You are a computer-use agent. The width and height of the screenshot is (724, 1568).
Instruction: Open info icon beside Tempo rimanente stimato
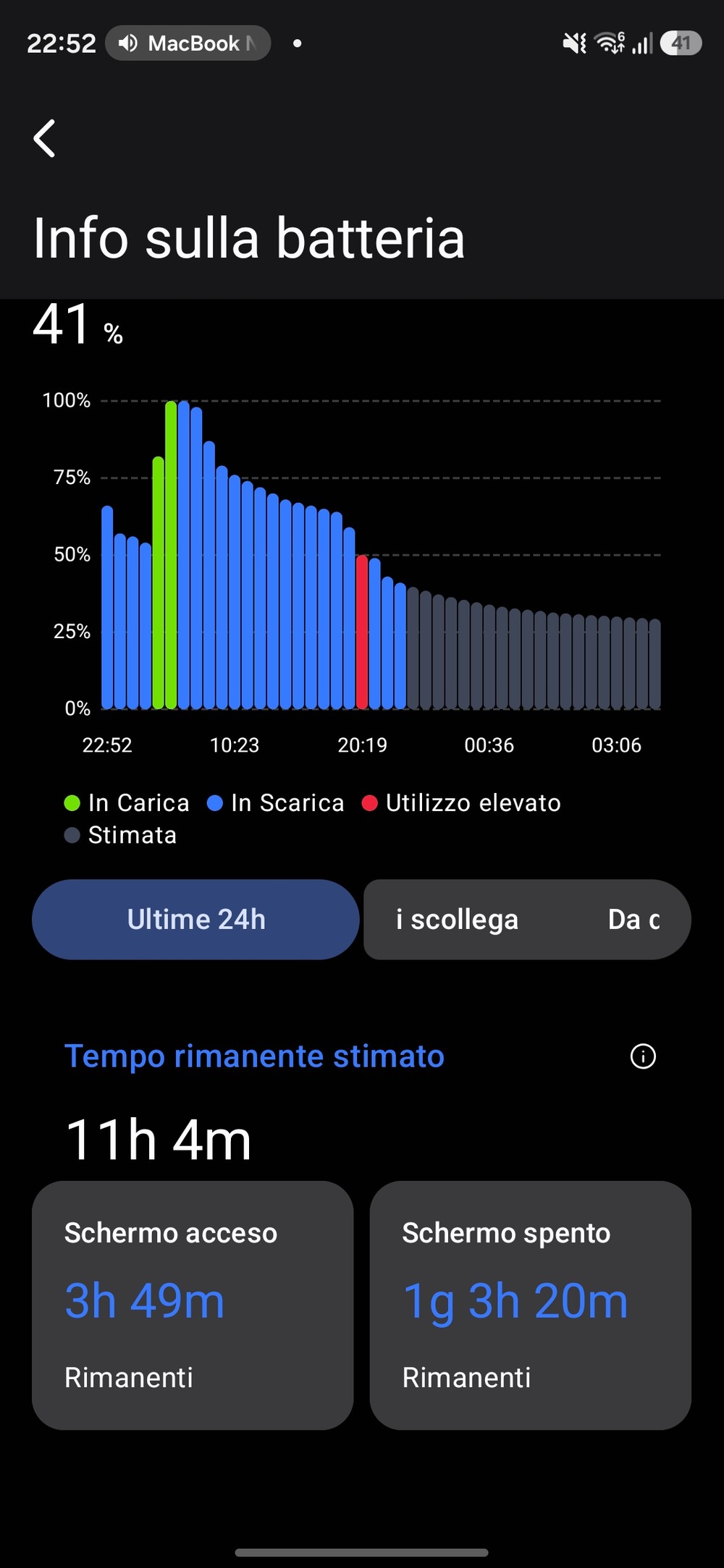(x=643, y=1056)
